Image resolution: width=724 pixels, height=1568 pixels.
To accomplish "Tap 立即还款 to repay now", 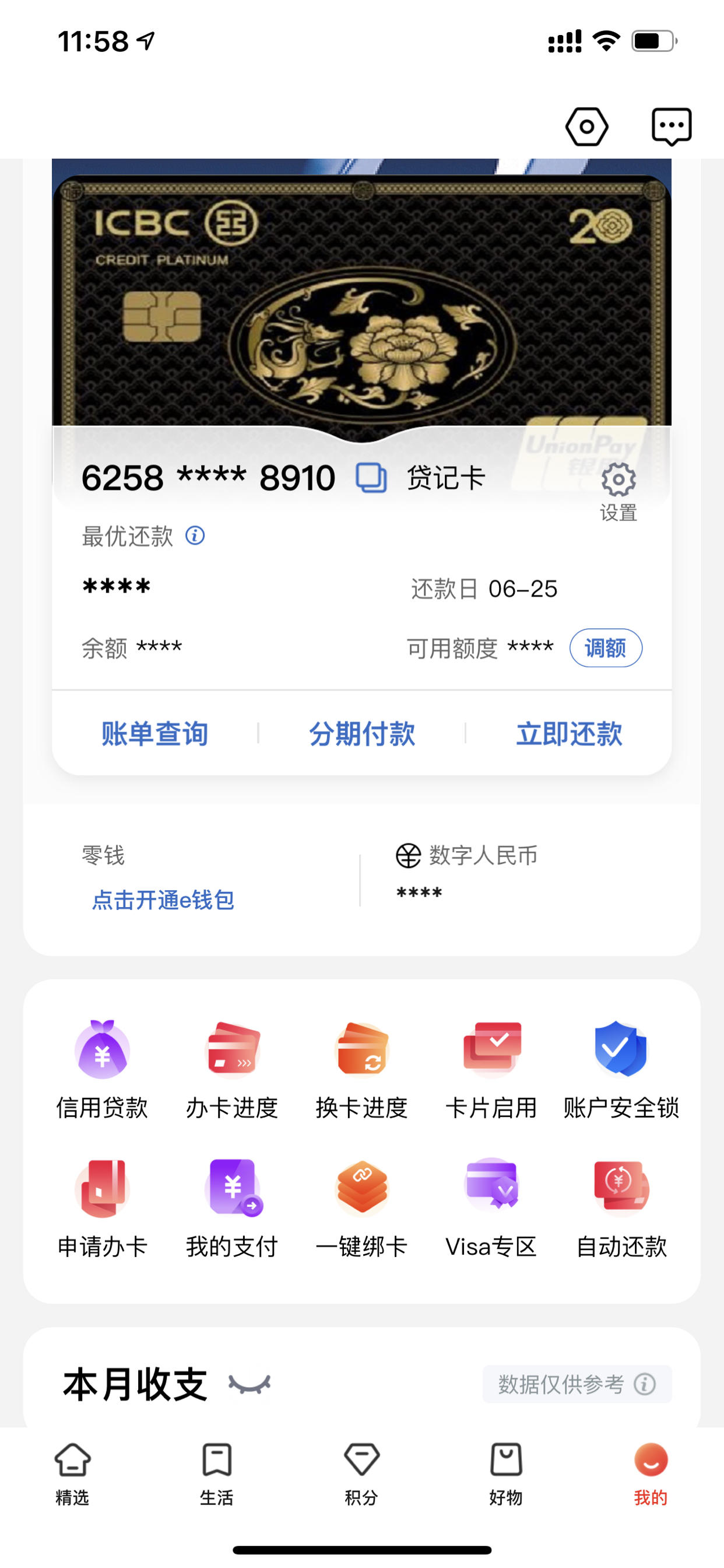I will [x=570, y=733].
